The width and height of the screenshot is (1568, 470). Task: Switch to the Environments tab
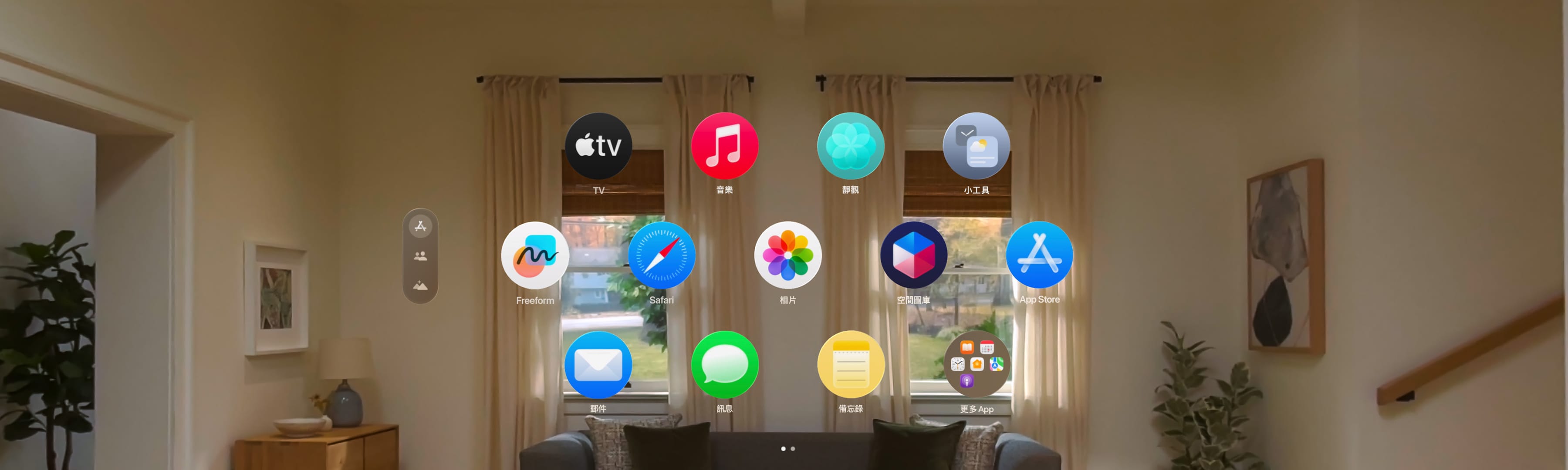tap(420, 286)
